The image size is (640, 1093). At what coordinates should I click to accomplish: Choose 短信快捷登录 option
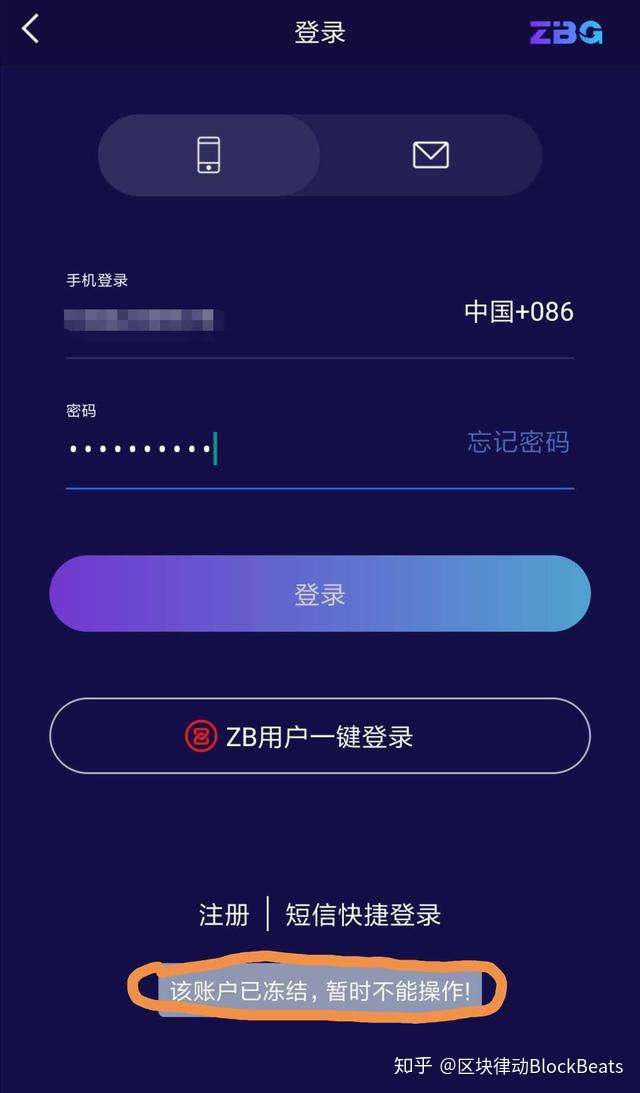point(363,915)
